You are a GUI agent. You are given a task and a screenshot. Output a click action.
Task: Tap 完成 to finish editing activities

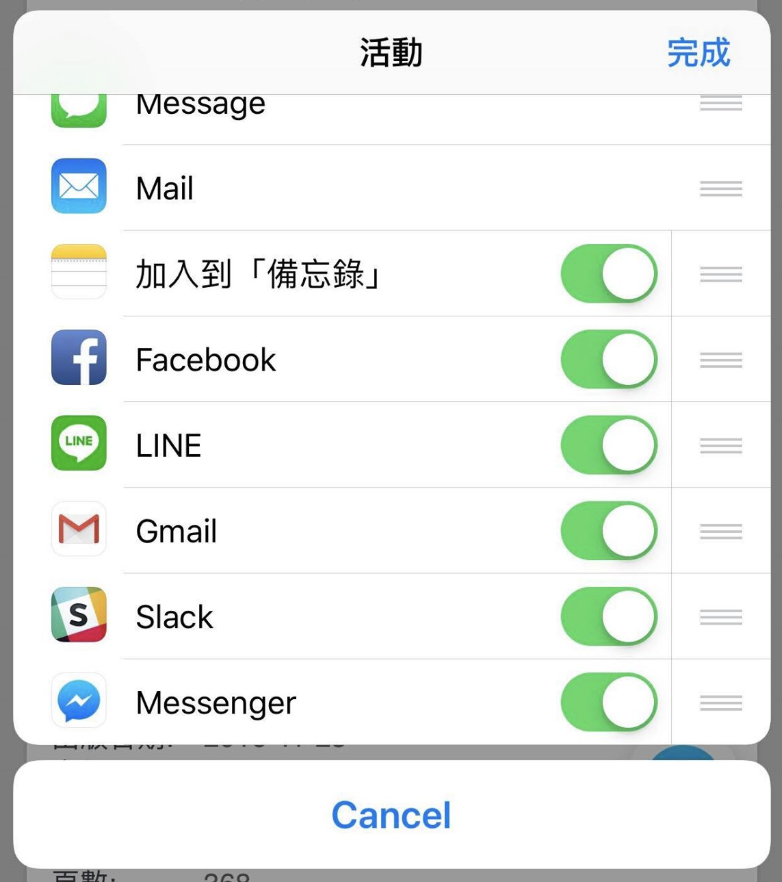pyautogui.click(x=698, y=53)
